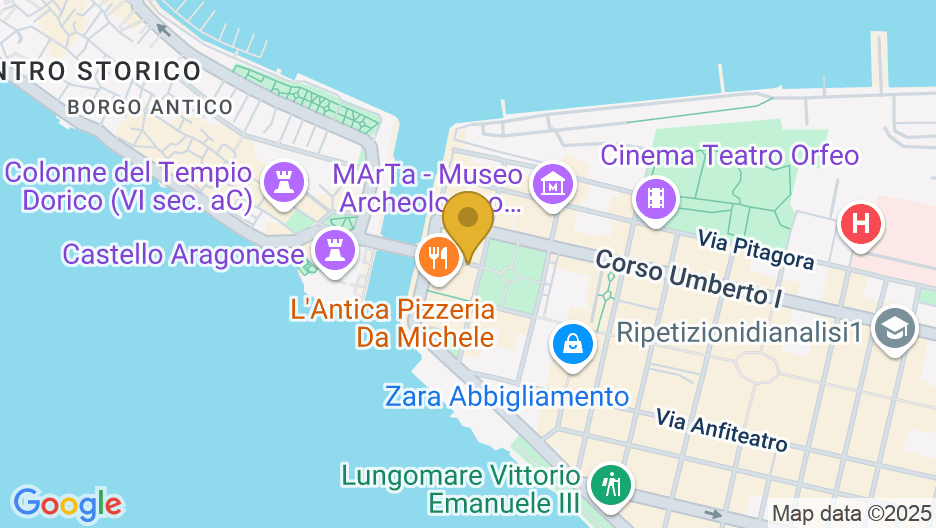Open L'Antica Pizzeria Da Michele restaurant marker
Screen dimensions: 936x528
coord(438,258)
